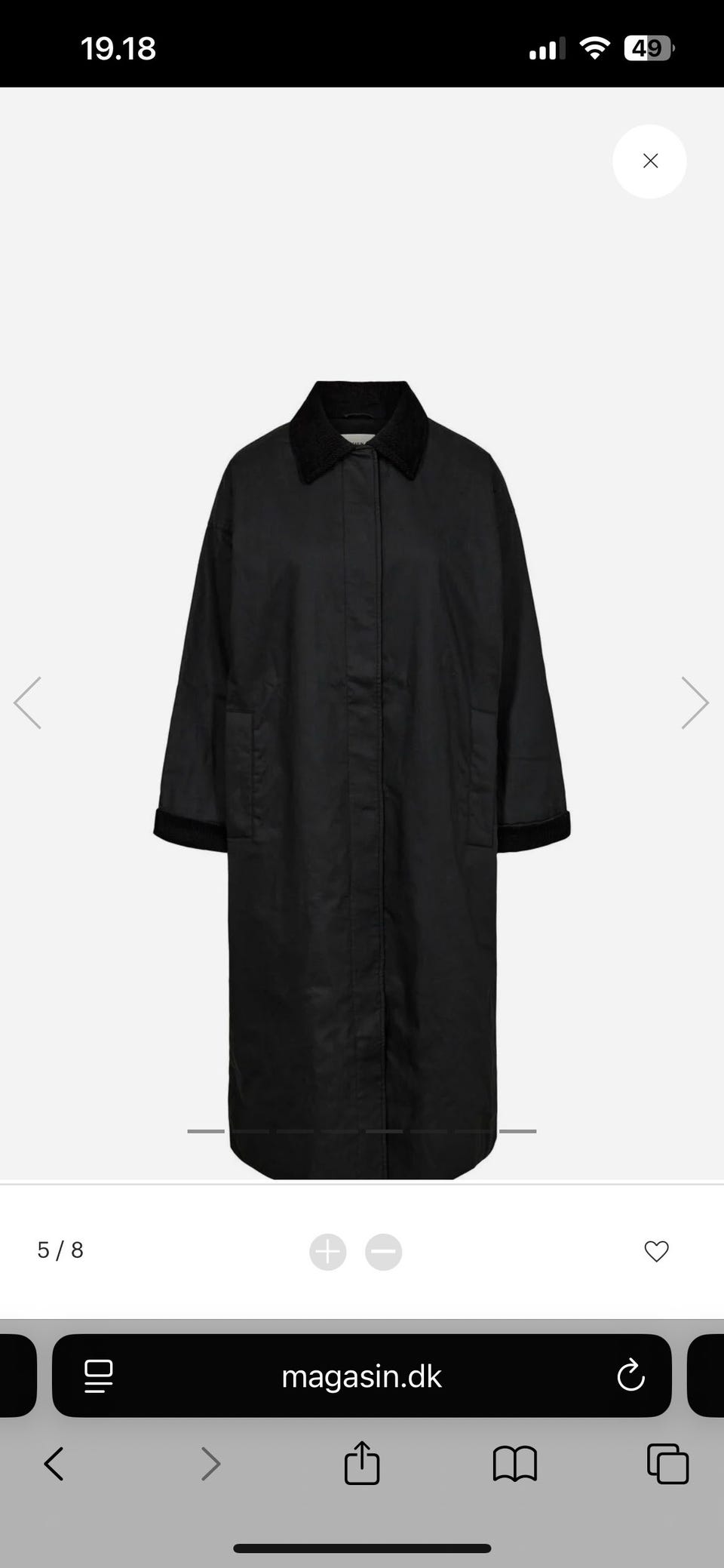
Task: Open Safari bookmarks
Action: 514,1464
